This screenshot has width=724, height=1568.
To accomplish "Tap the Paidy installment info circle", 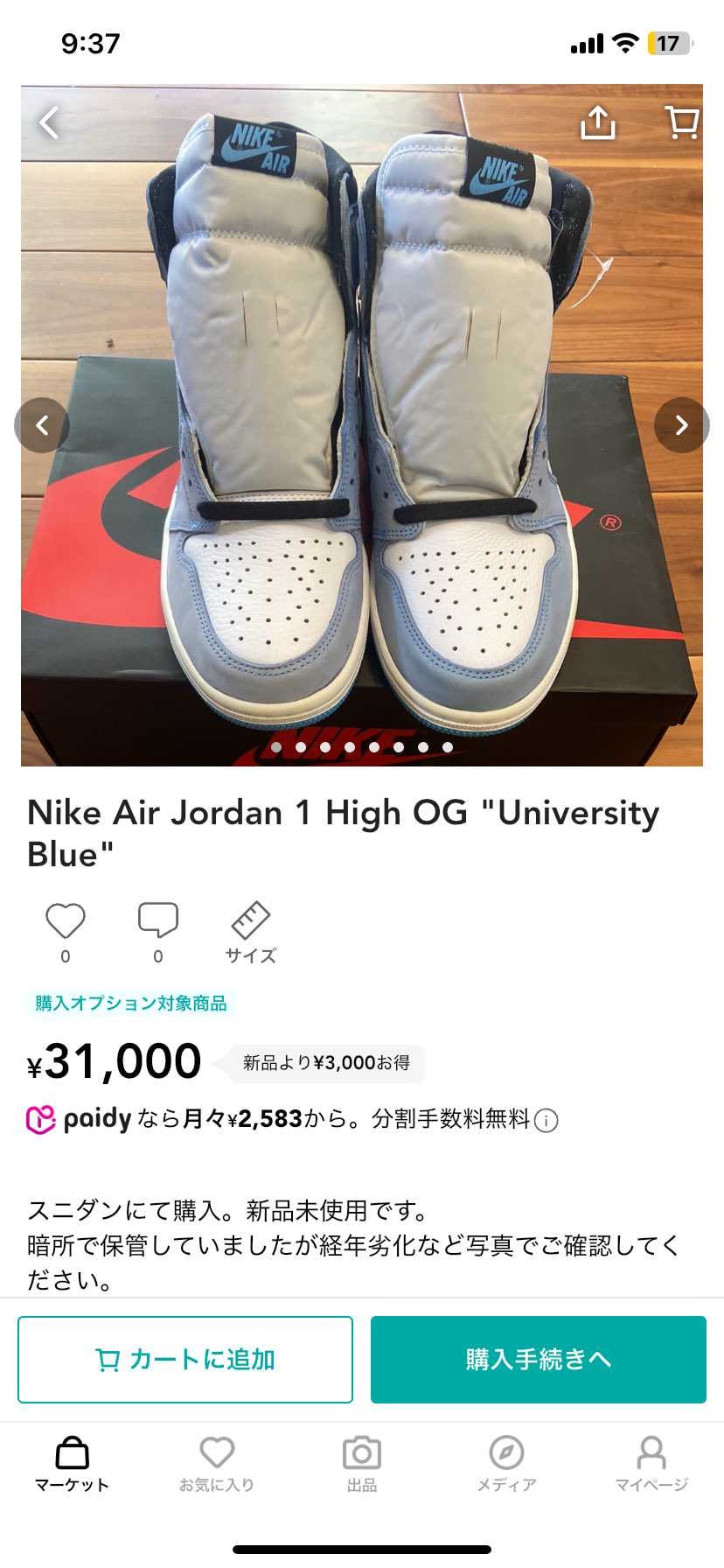I will [x=547, y=1119].
